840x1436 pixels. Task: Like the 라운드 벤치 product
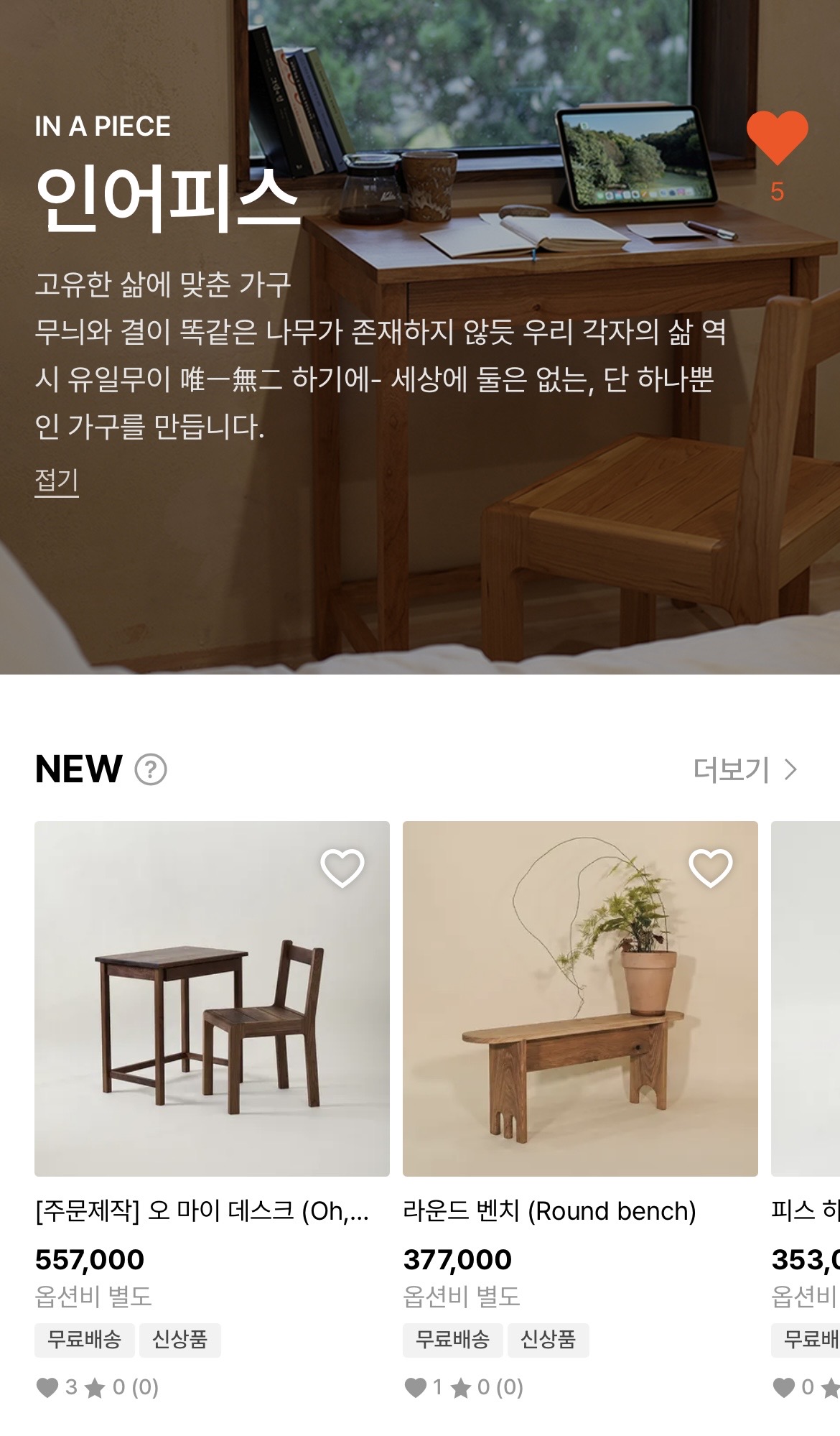pyautogui.click(x=710, y=868)
